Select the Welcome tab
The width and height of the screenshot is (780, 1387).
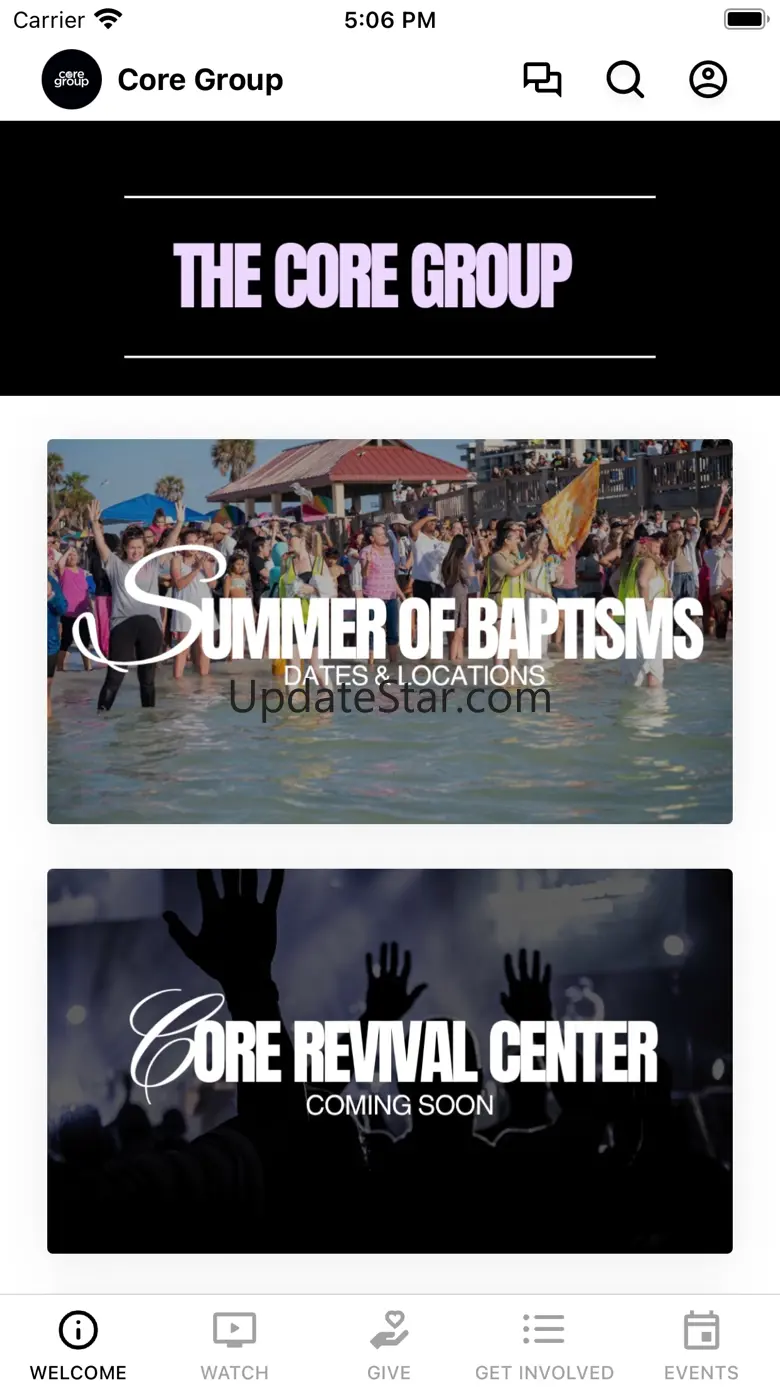(78, 1344)
